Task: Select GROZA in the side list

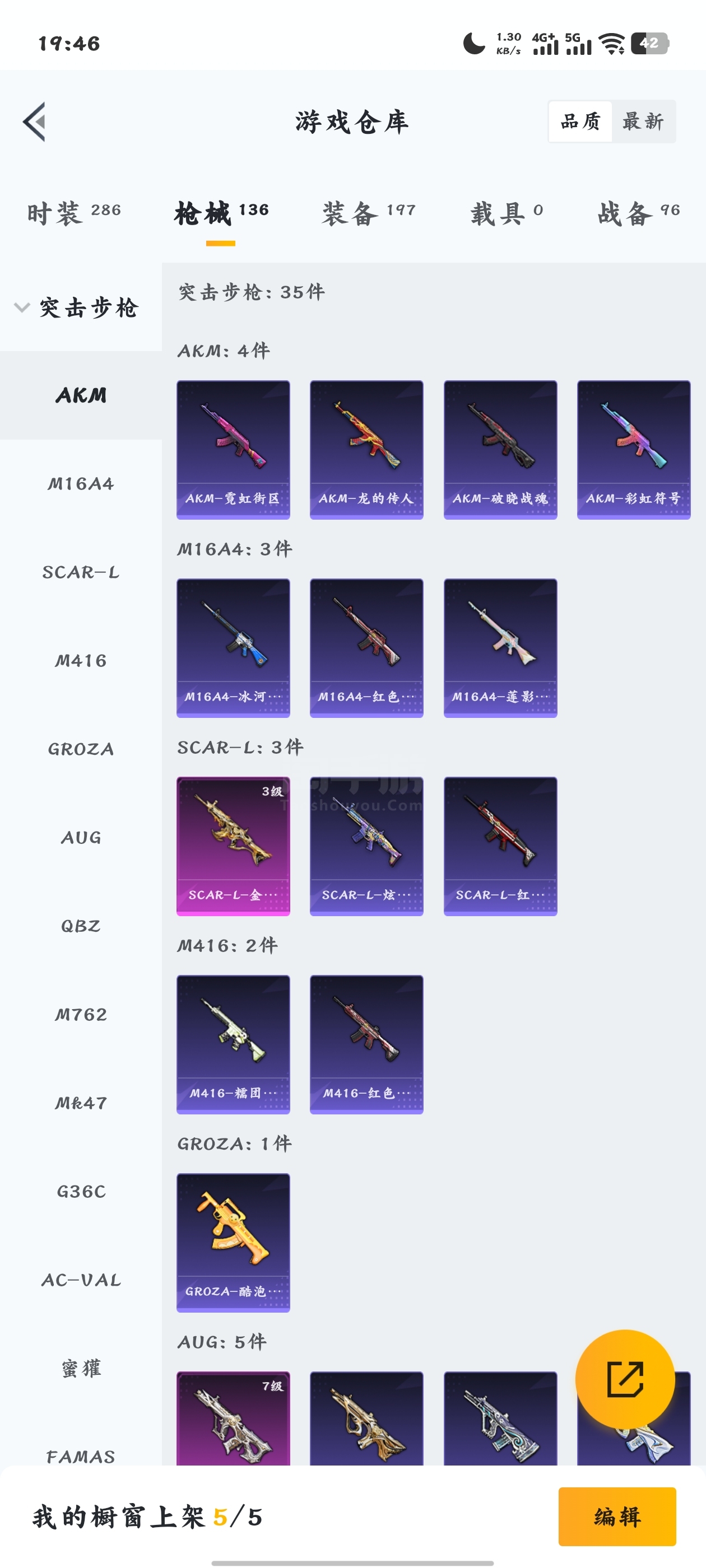Action: [81, 749]
